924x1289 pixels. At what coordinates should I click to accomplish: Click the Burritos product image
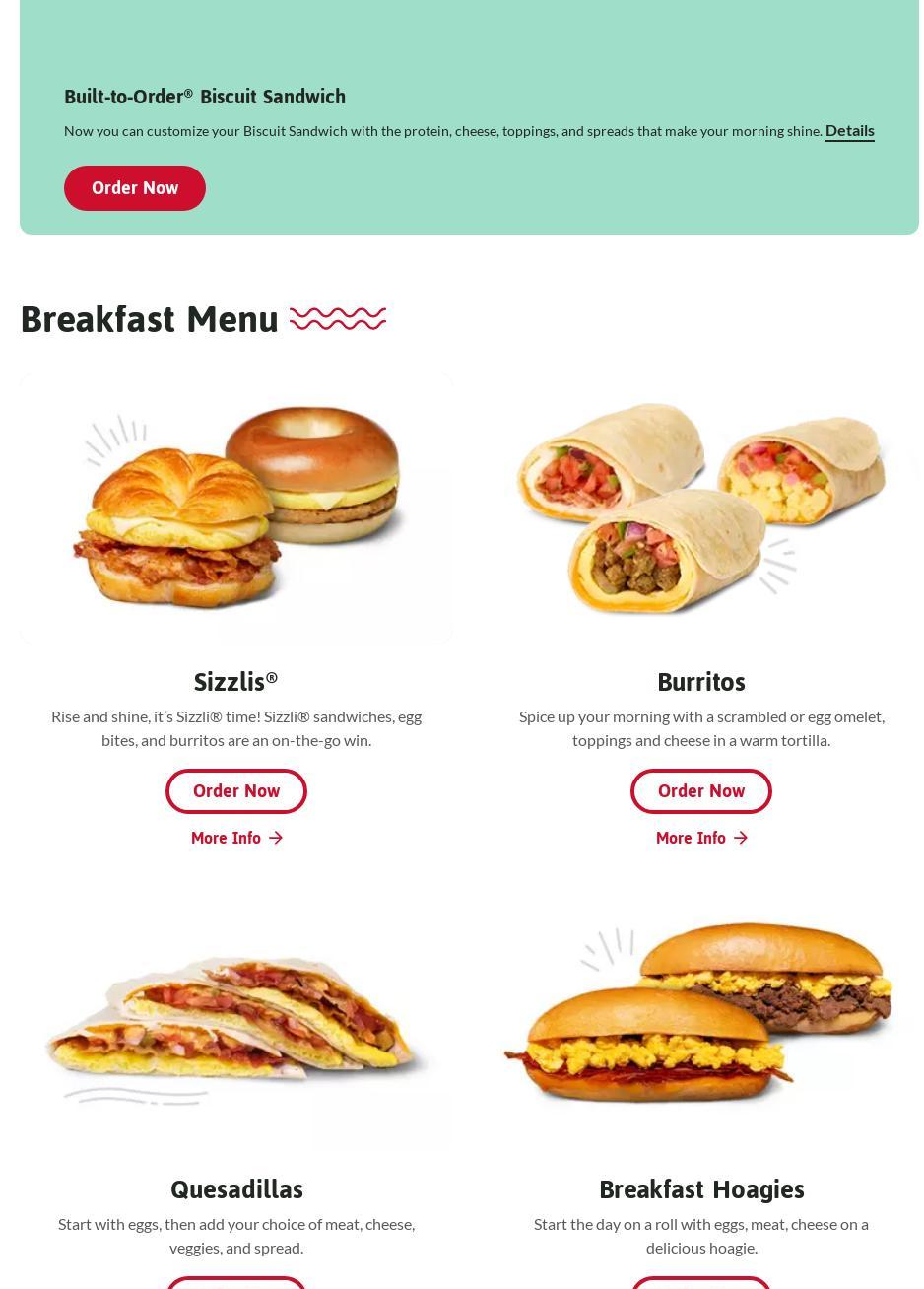pos(701,509)
